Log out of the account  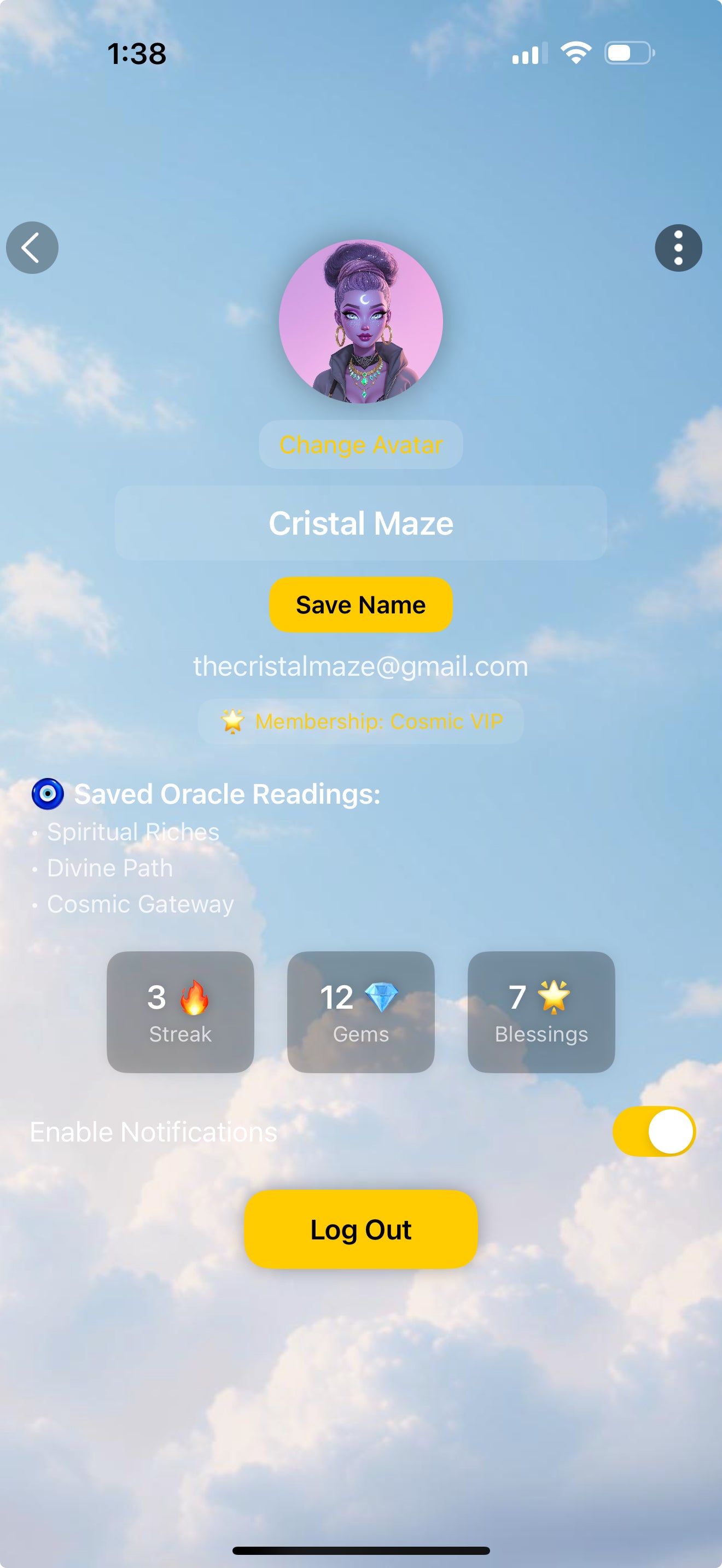coord(360,1229)
